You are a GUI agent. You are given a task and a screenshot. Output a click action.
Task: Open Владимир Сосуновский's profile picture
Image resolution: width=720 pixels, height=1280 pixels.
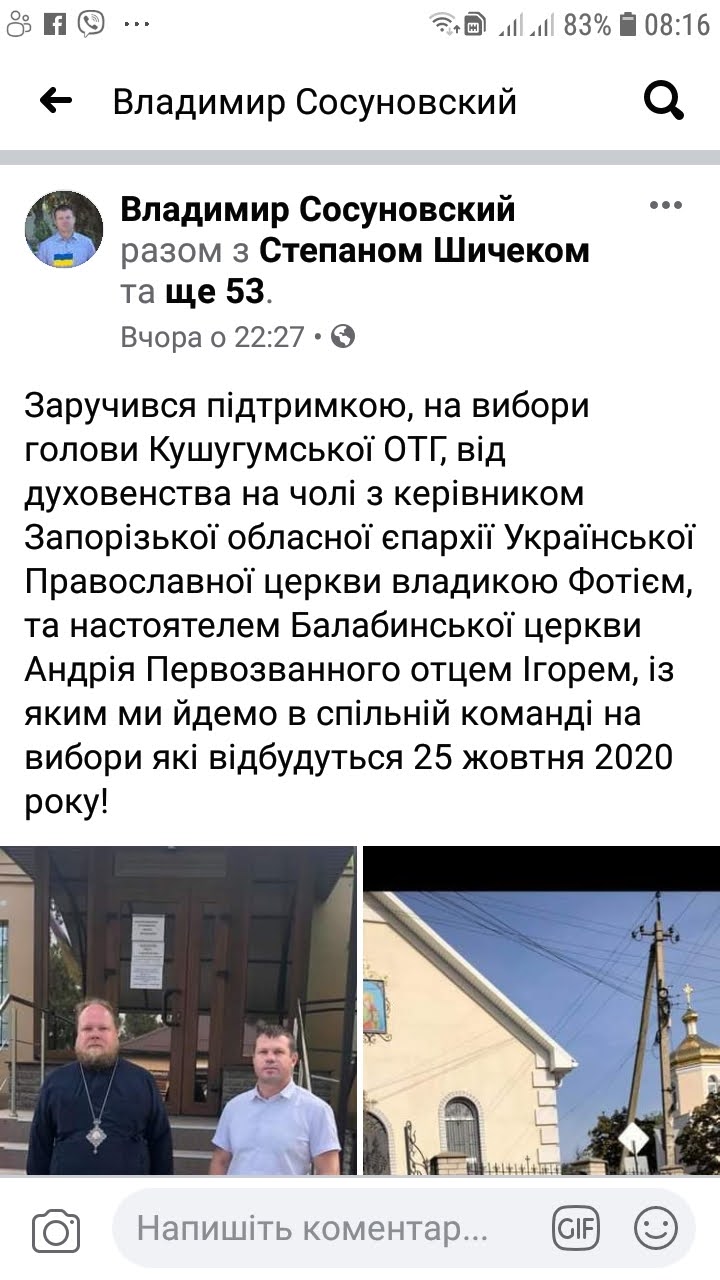[64, 230]
